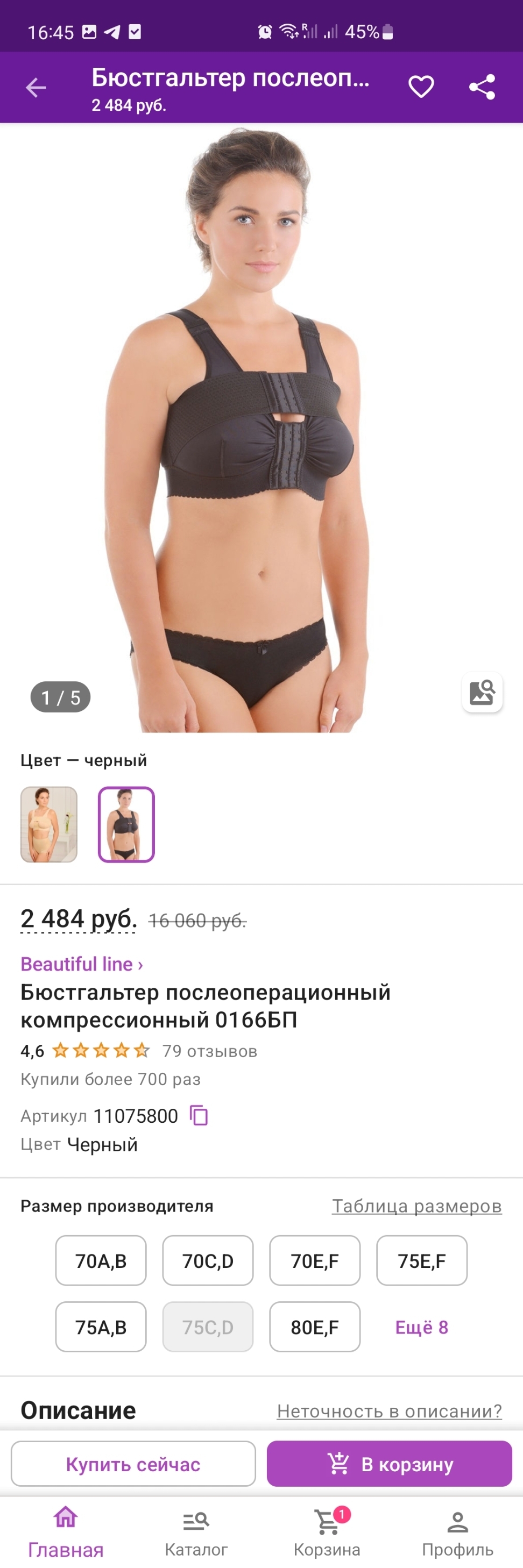Viewport: 523px width, 1568px height.
Task: Report an inaccuracy in the description
Action: click(389, 1411)
